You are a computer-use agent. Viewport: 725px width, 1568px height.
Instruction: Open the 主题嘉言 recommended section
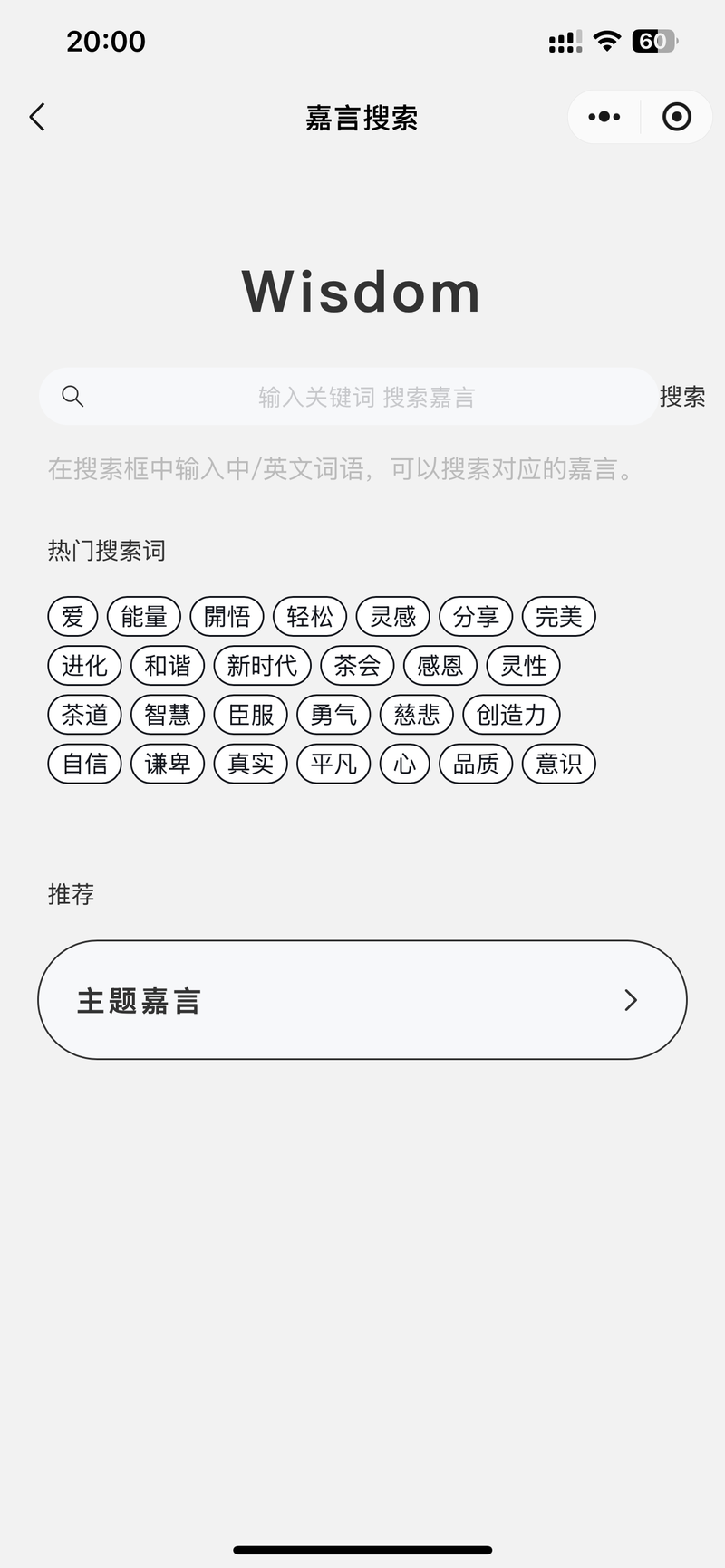[x=362, y=1000]
